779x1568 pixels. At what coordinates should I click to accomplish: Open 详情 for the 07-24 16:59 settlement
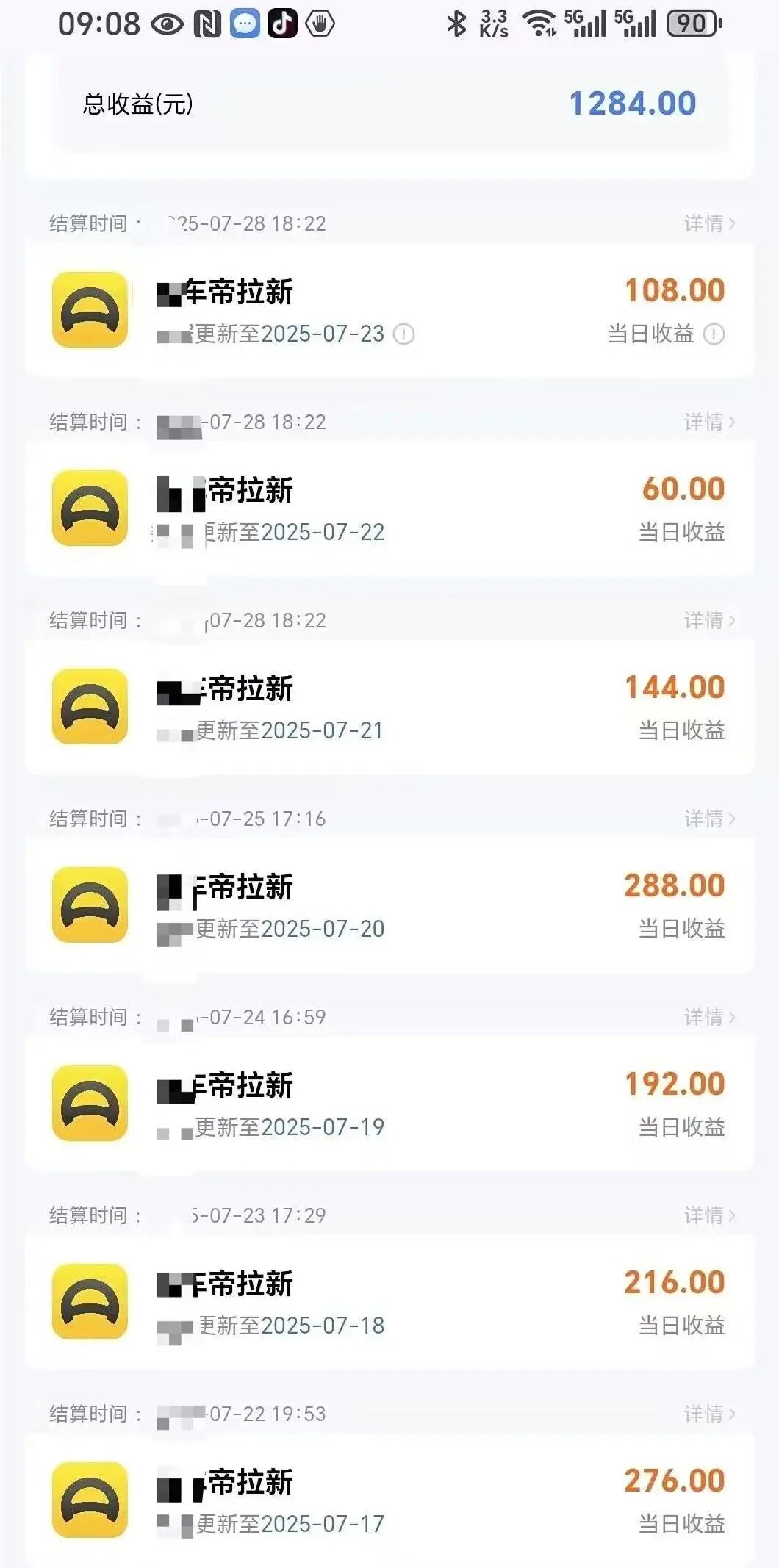(708, 1017)
